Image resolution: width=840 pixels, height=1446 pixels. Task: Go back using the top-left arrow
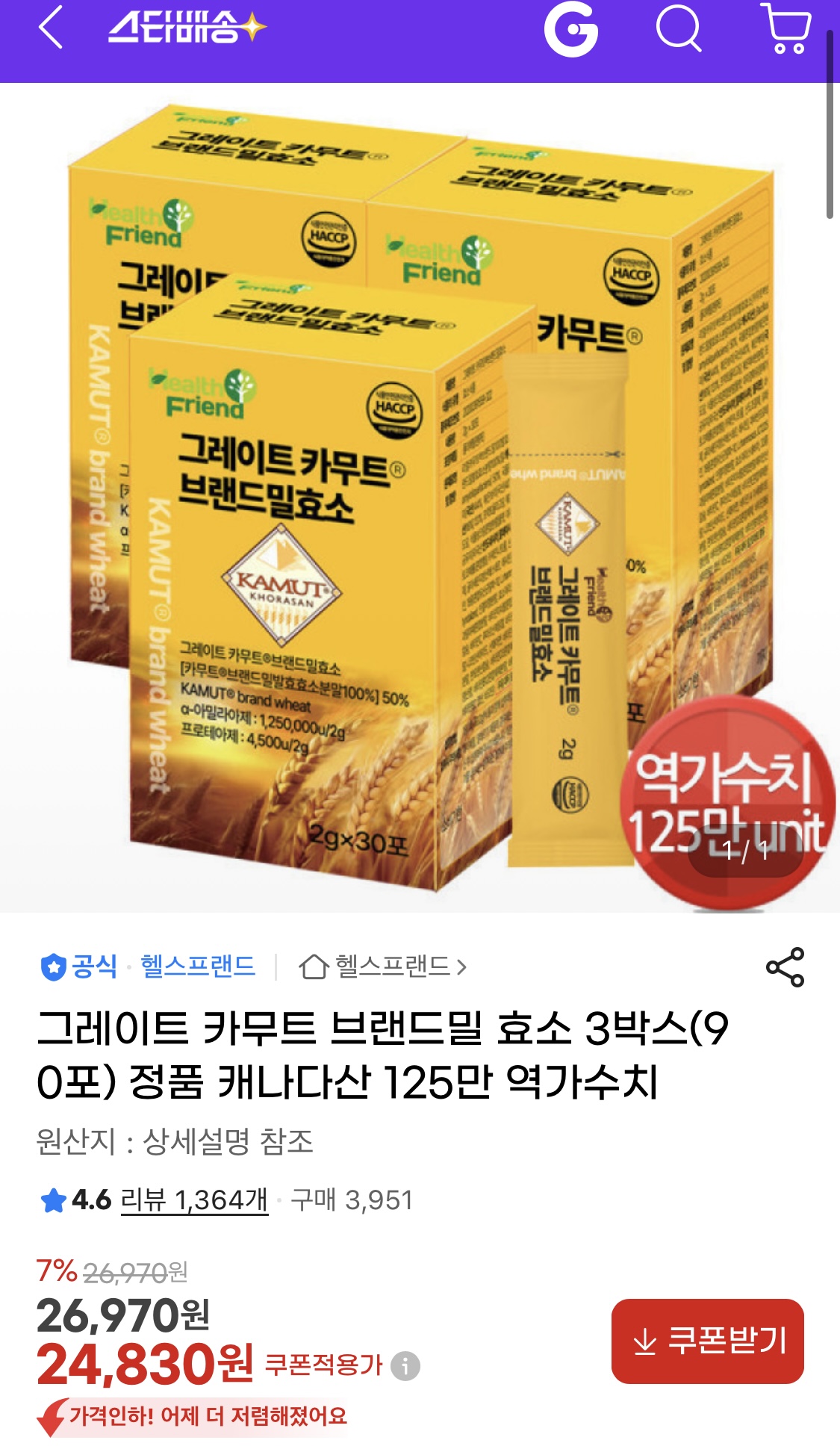pyautogui.click(x=51, y=30)
